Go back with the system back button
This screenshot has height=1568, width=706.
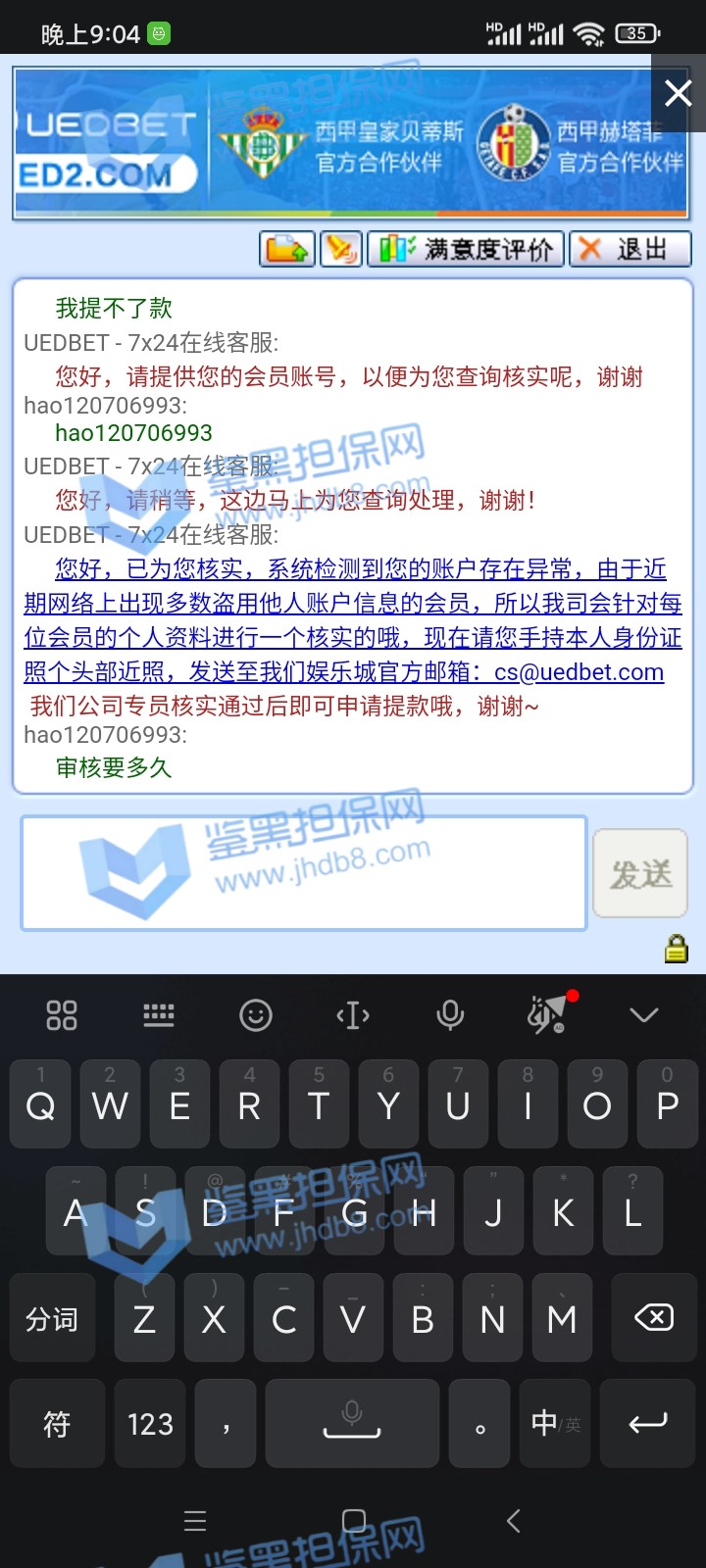coord(513,1520)
